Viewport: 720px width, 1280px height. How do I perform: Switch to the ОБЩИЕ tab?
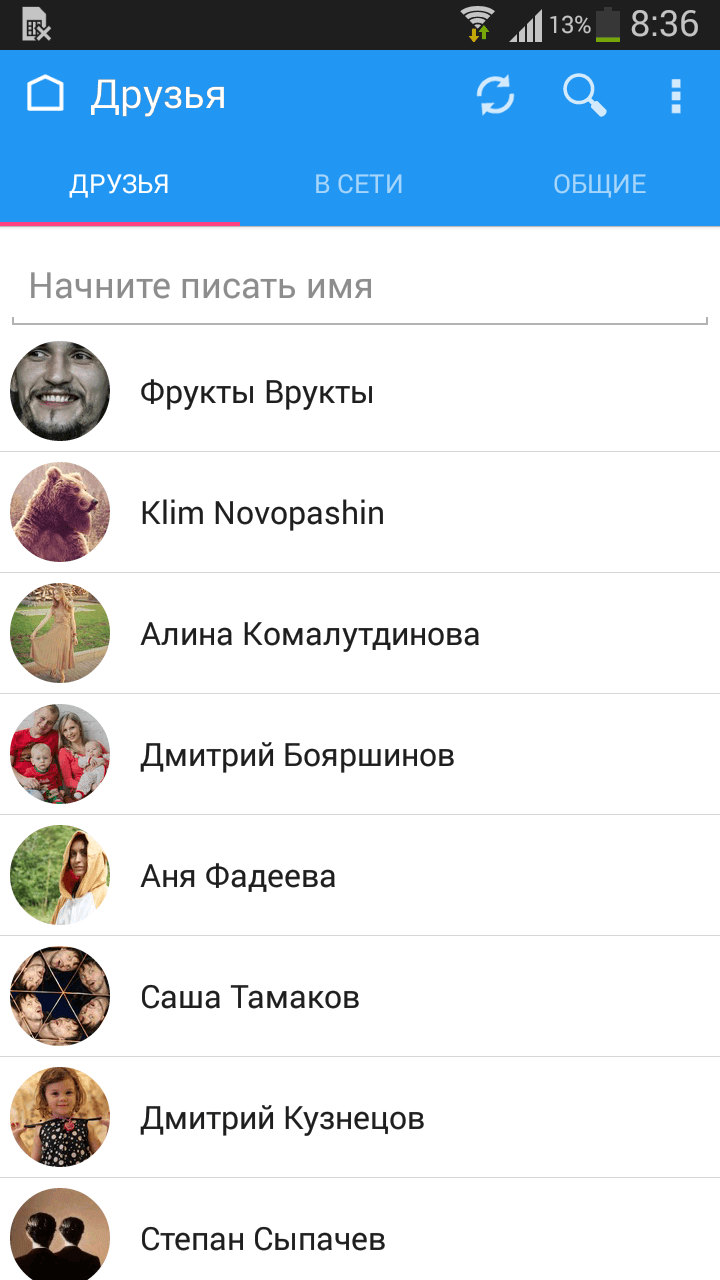[x=599, y=184]
